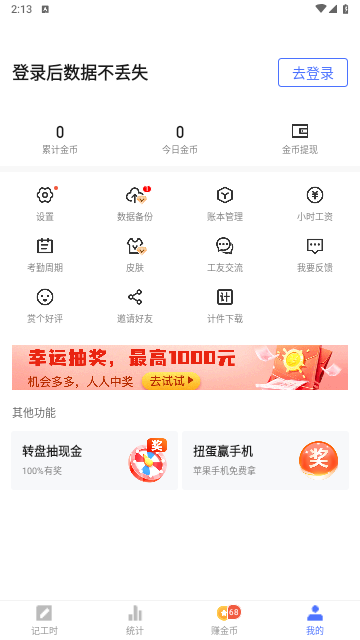Open the 转盘抽现金 card
This screenshot has width=360, height=640.
click(x=95, y=460)
